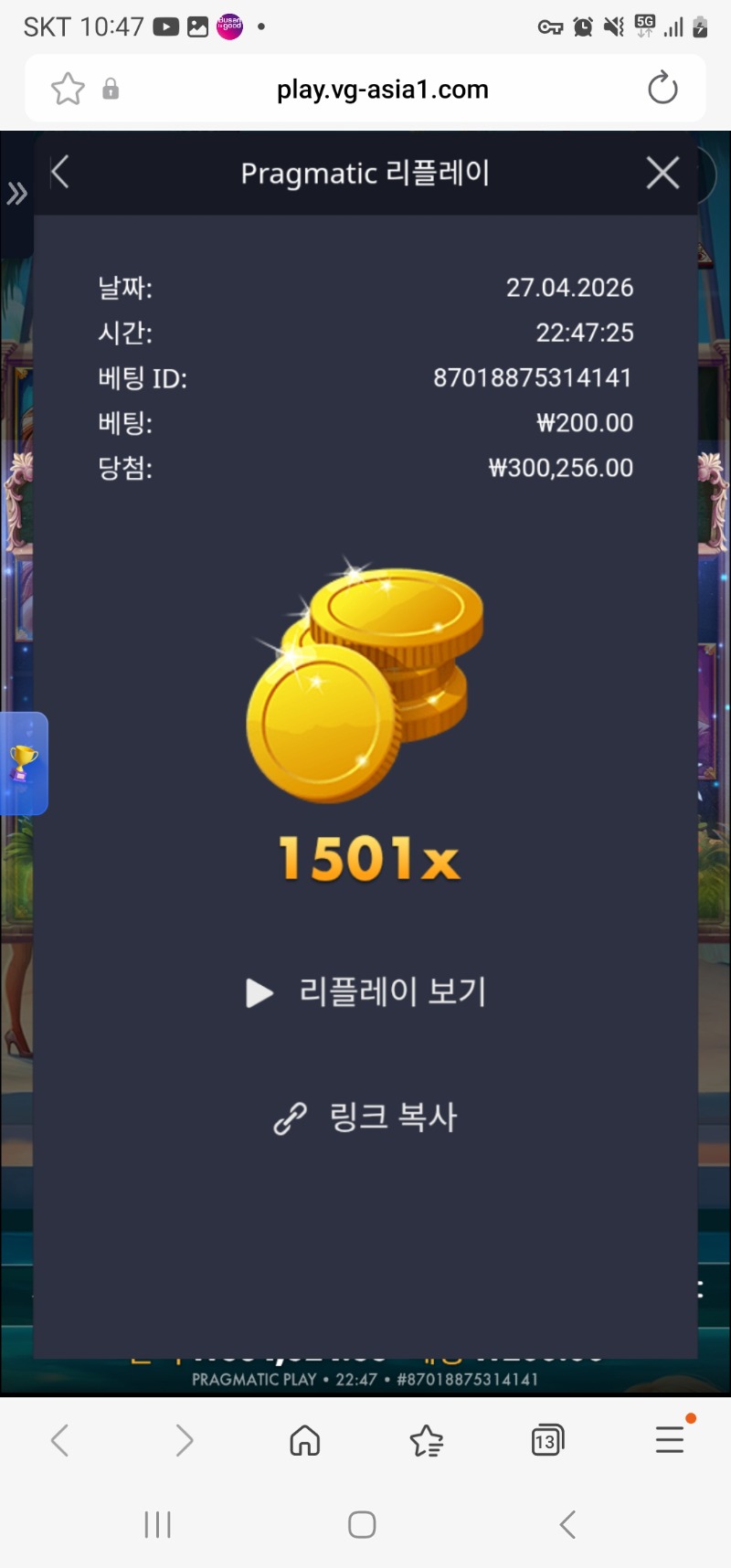The image size is (731, 1568).
Task: Reload the page in the address bar
Action: coord(662,89)
